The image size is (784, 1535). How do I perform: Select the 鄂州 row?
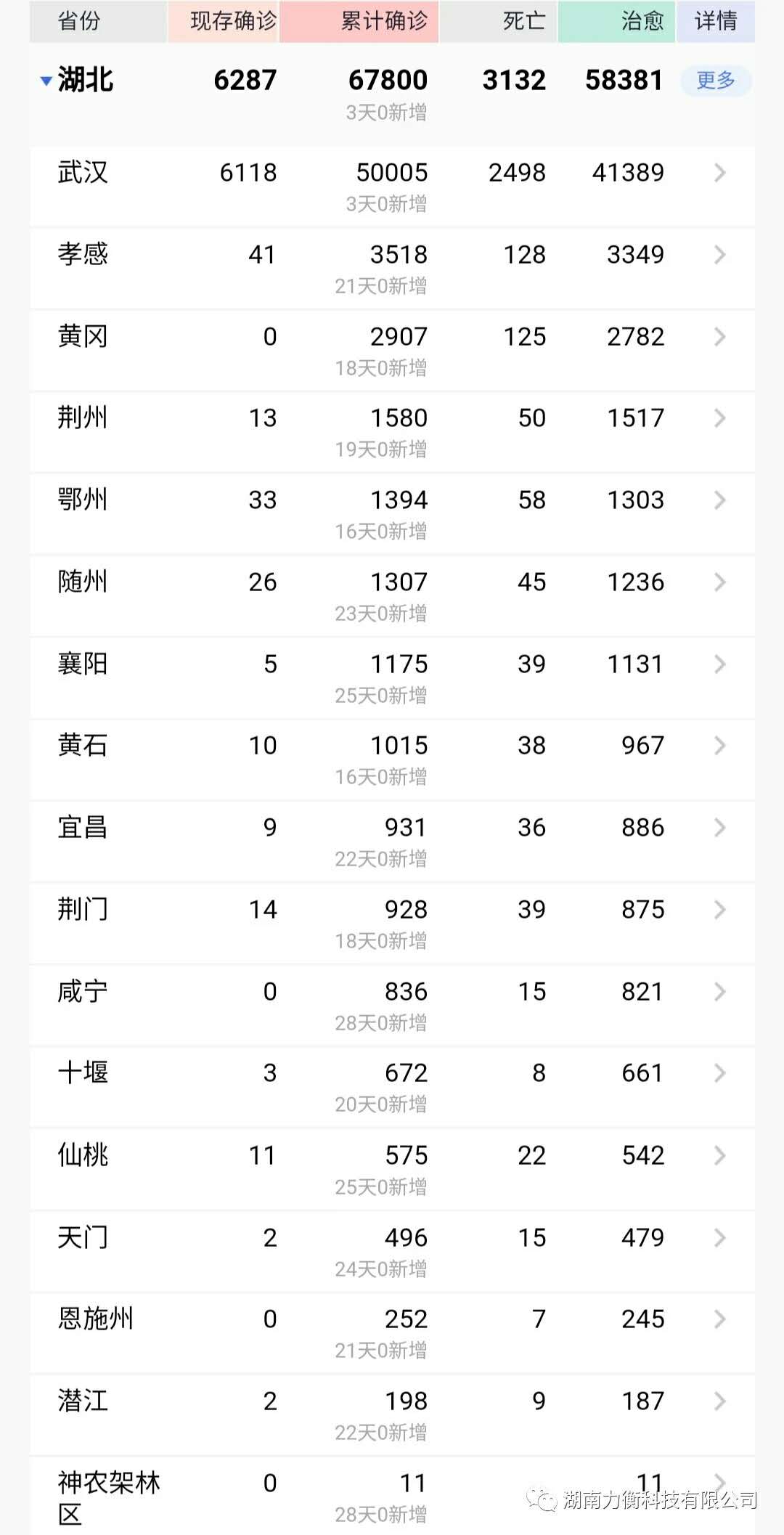pos(392,514)
